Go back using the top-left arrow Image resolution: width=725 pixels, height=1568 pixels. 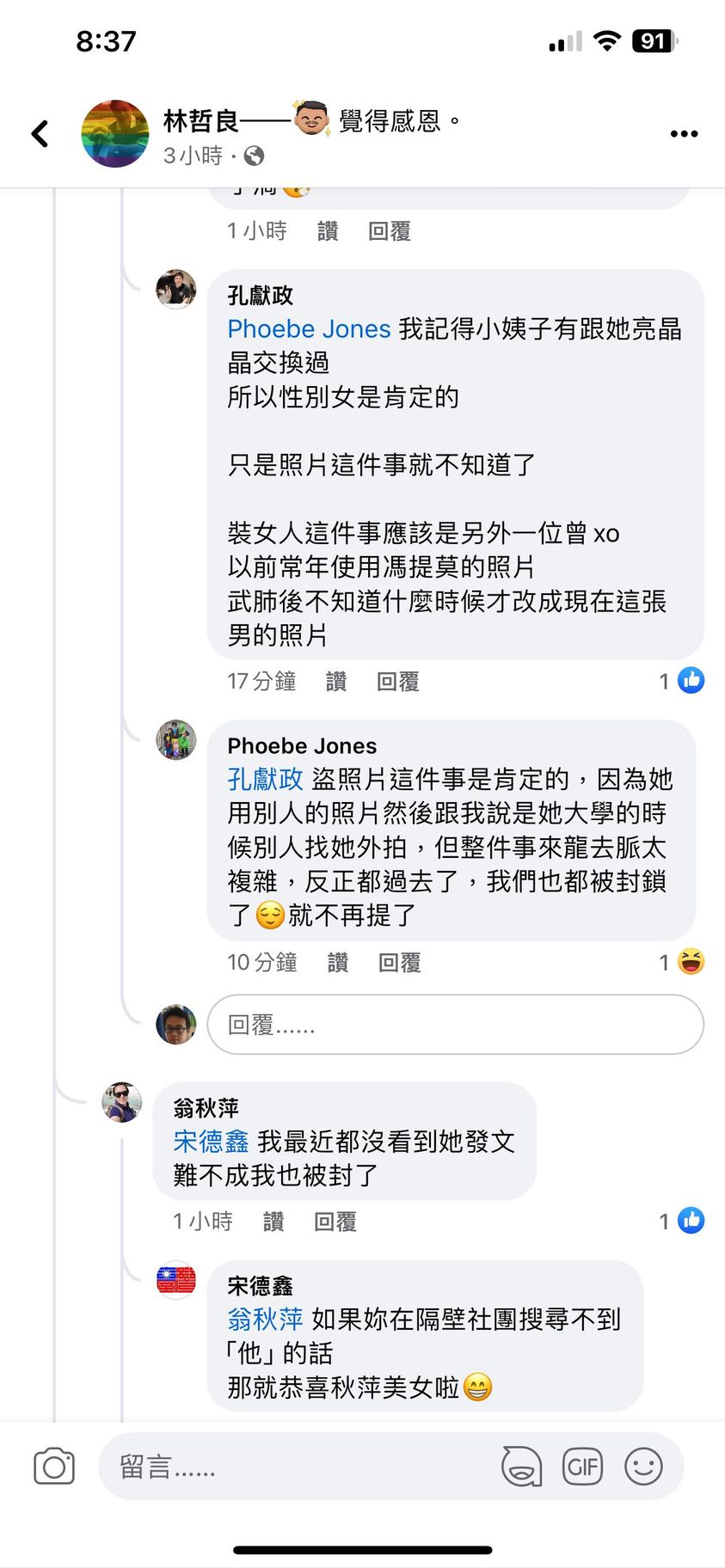pos(40,133)
